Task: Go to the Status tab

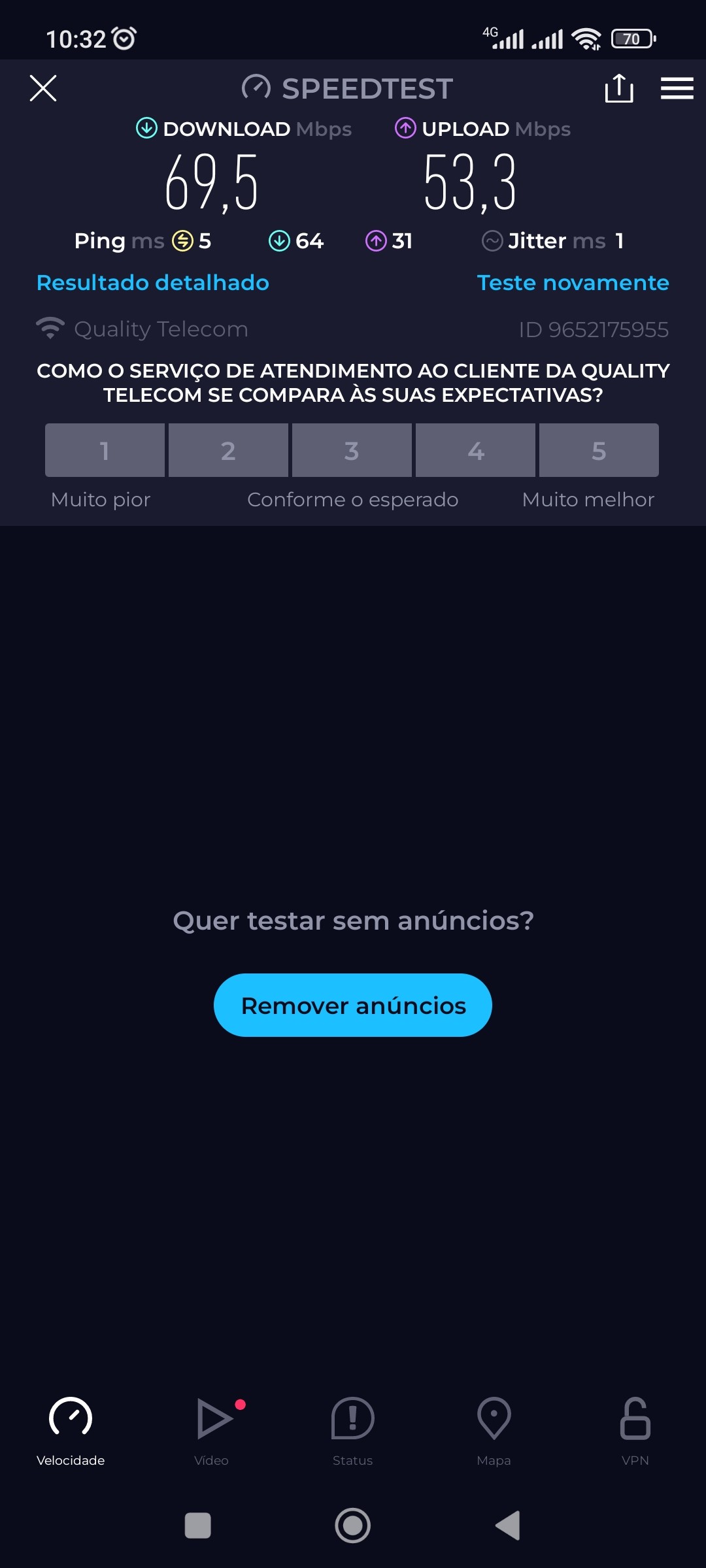Action: (353, 1431)
